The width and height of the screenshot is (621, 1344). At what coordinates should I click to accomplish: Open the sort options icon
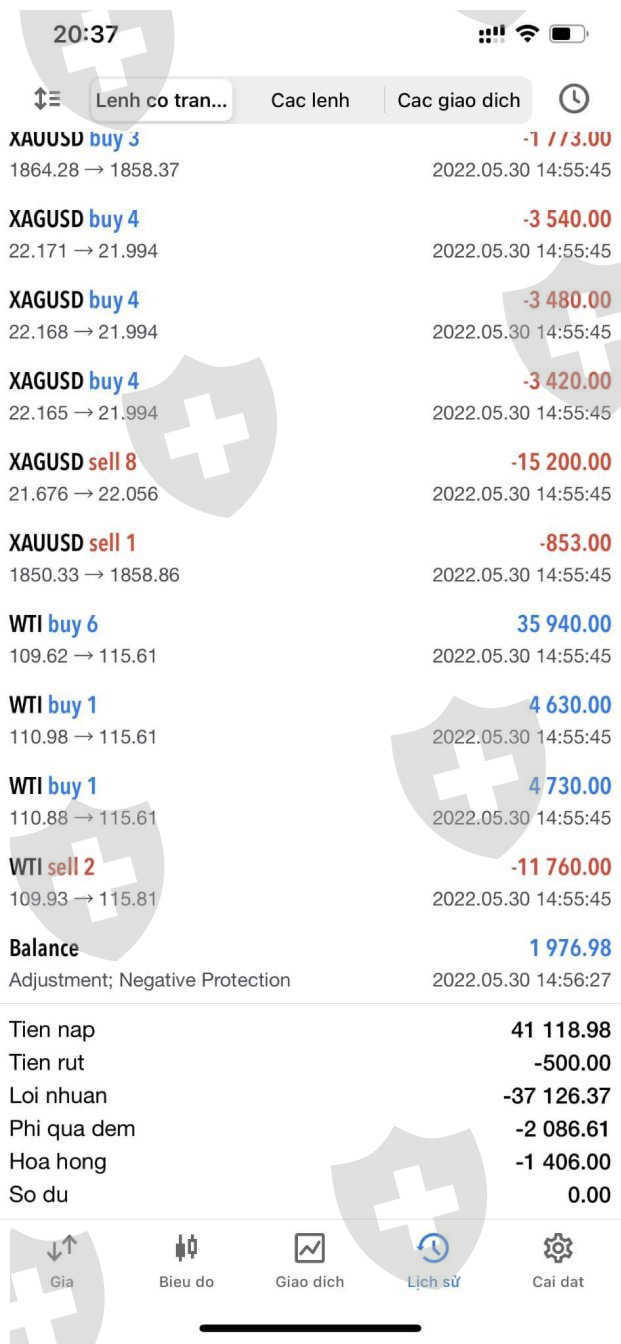click(47, 99)
